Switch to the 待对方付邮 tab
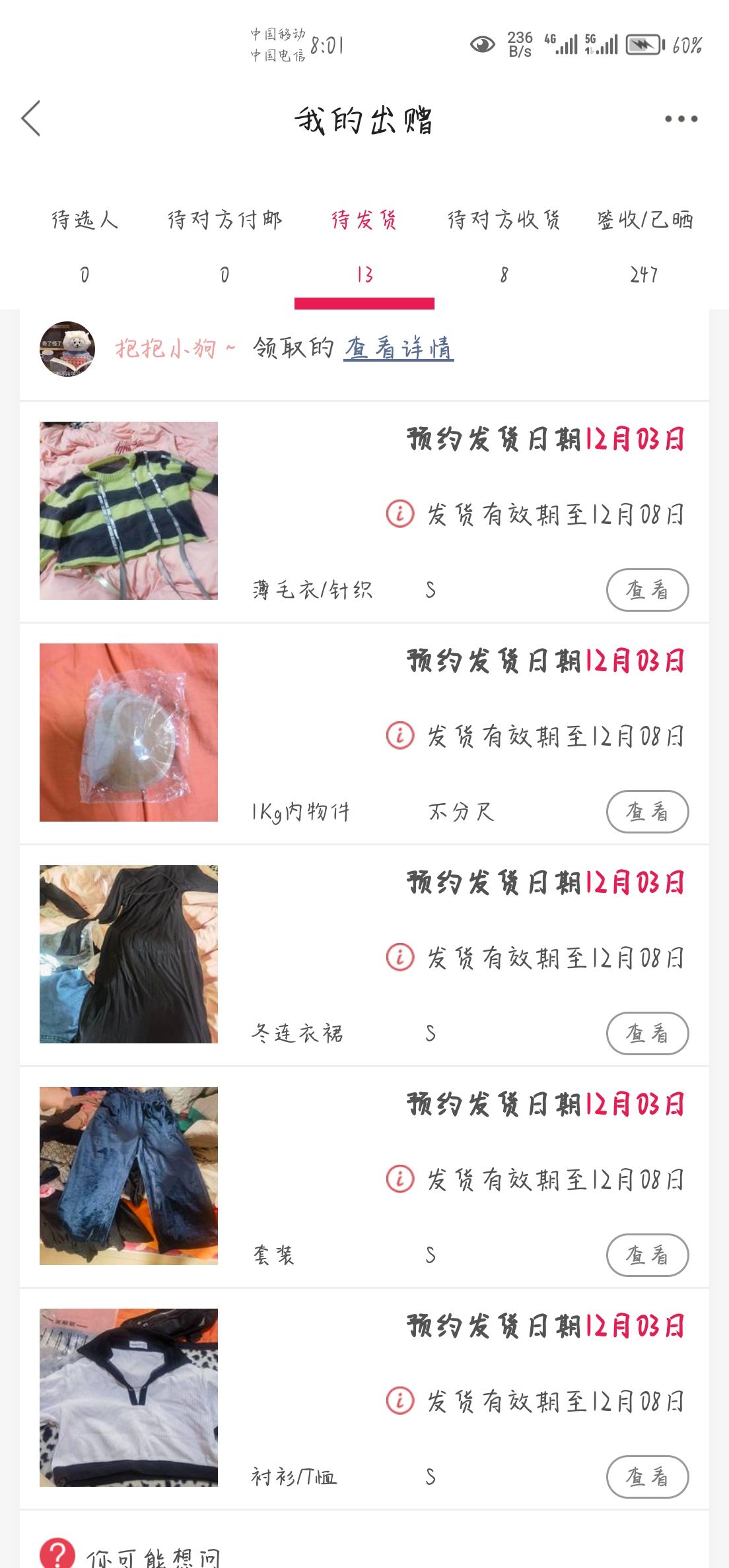 pos(225,245)
